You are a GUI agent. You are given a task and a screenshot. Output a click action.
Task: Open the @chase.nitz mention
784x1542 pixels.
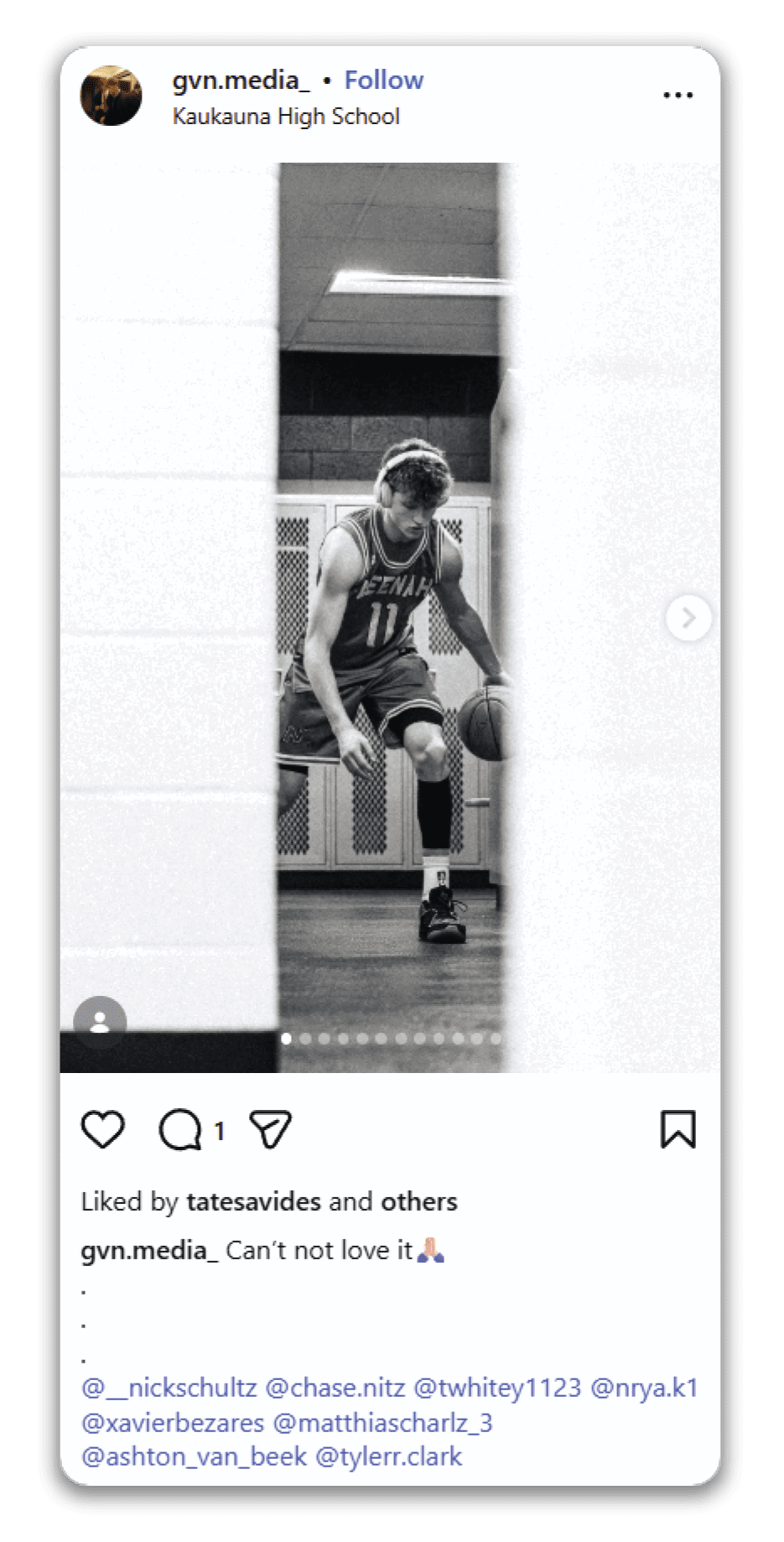tap(335, 1388)
